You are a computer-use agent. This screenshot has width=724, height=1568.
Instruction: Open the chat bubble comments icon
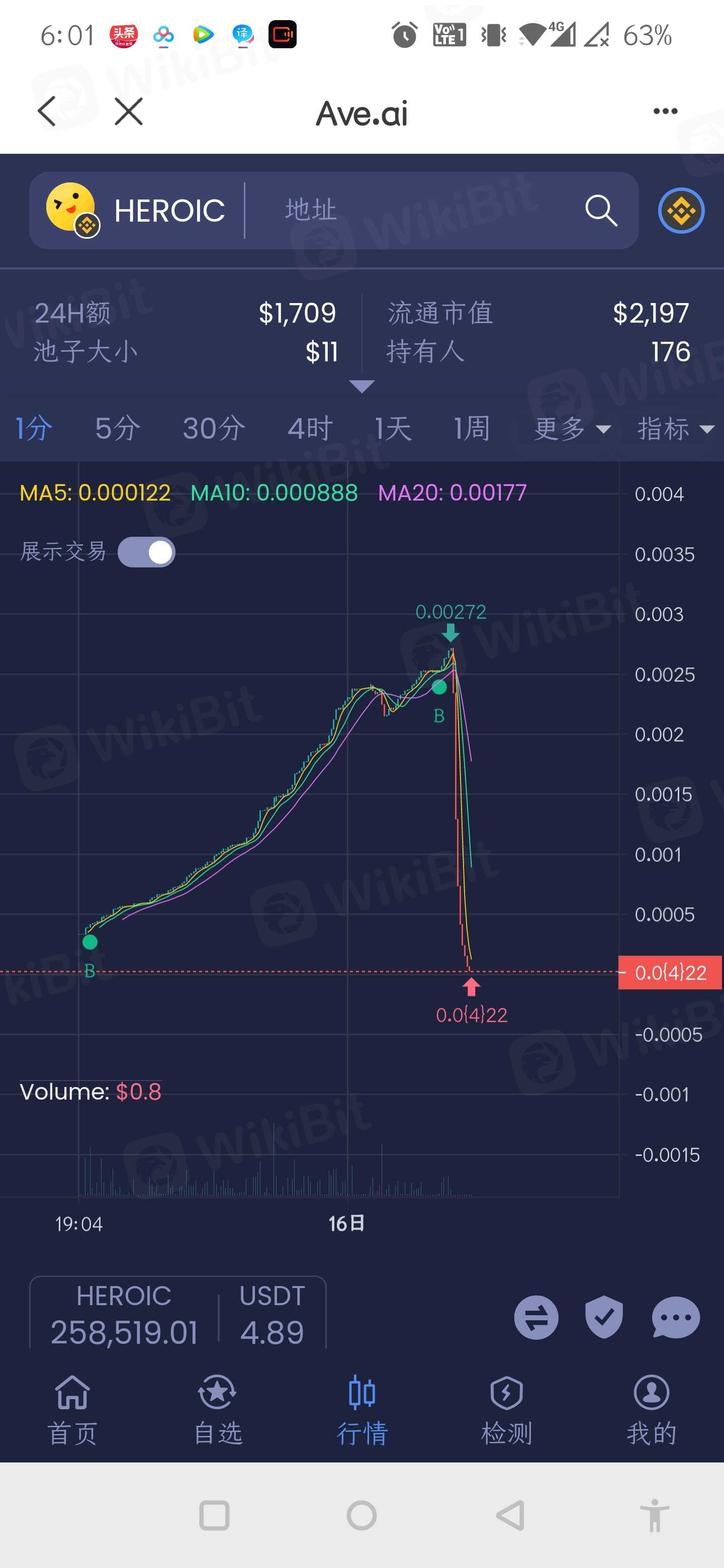[675, 1317]
